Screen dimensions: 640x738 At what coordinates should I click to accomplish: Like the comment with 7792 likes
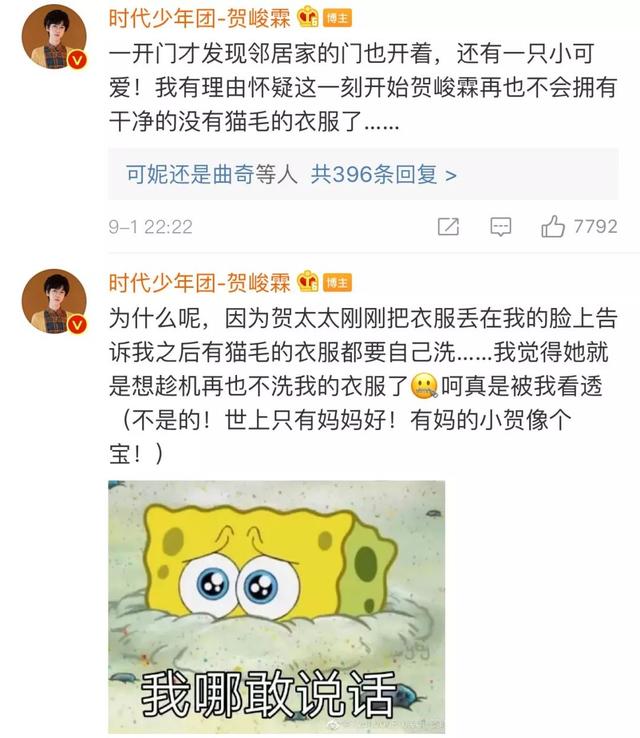pyautogui.click(x=553, y=227)
